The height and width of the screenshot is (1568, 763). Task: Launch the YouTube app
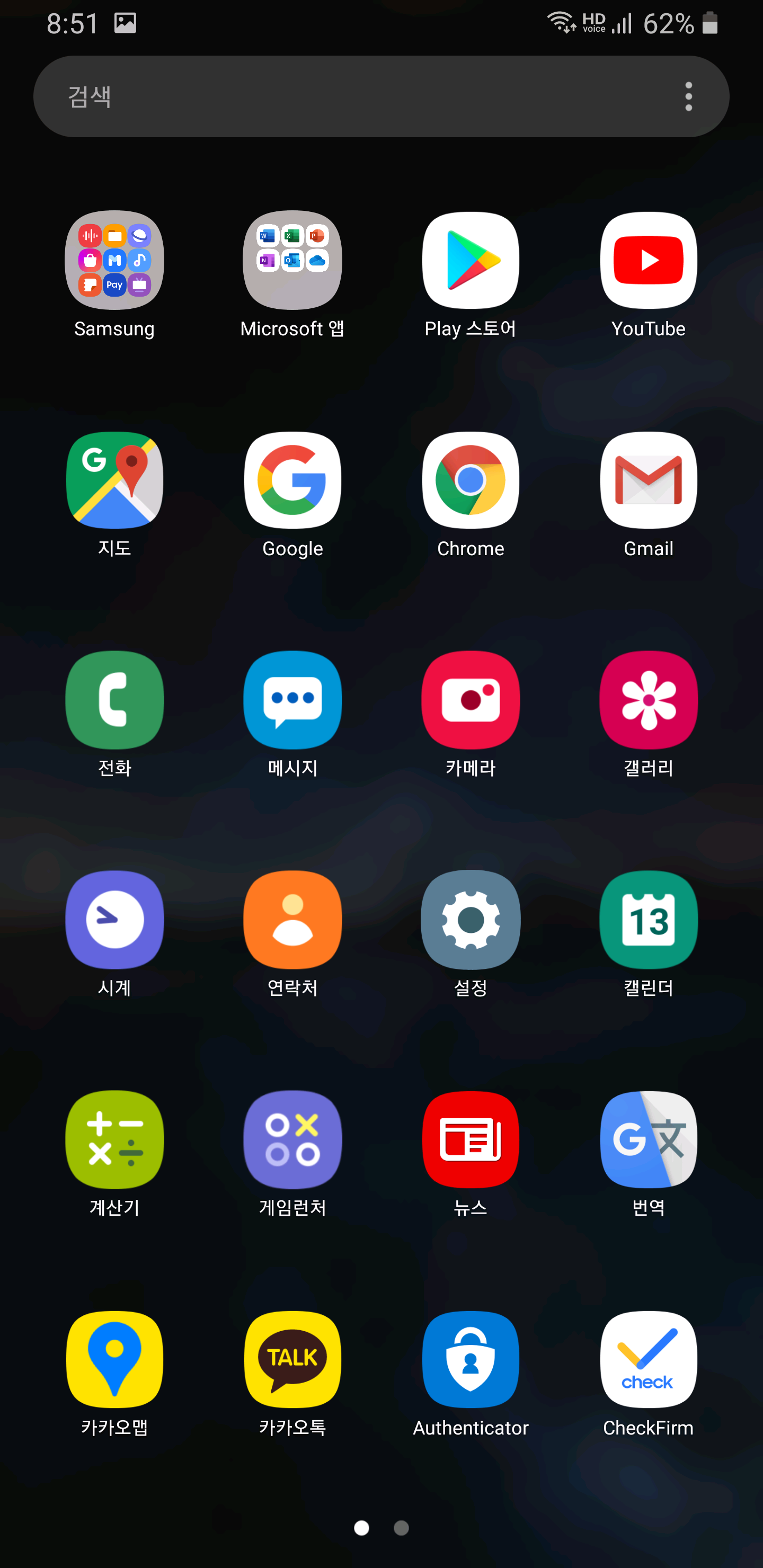coord(649,261)
